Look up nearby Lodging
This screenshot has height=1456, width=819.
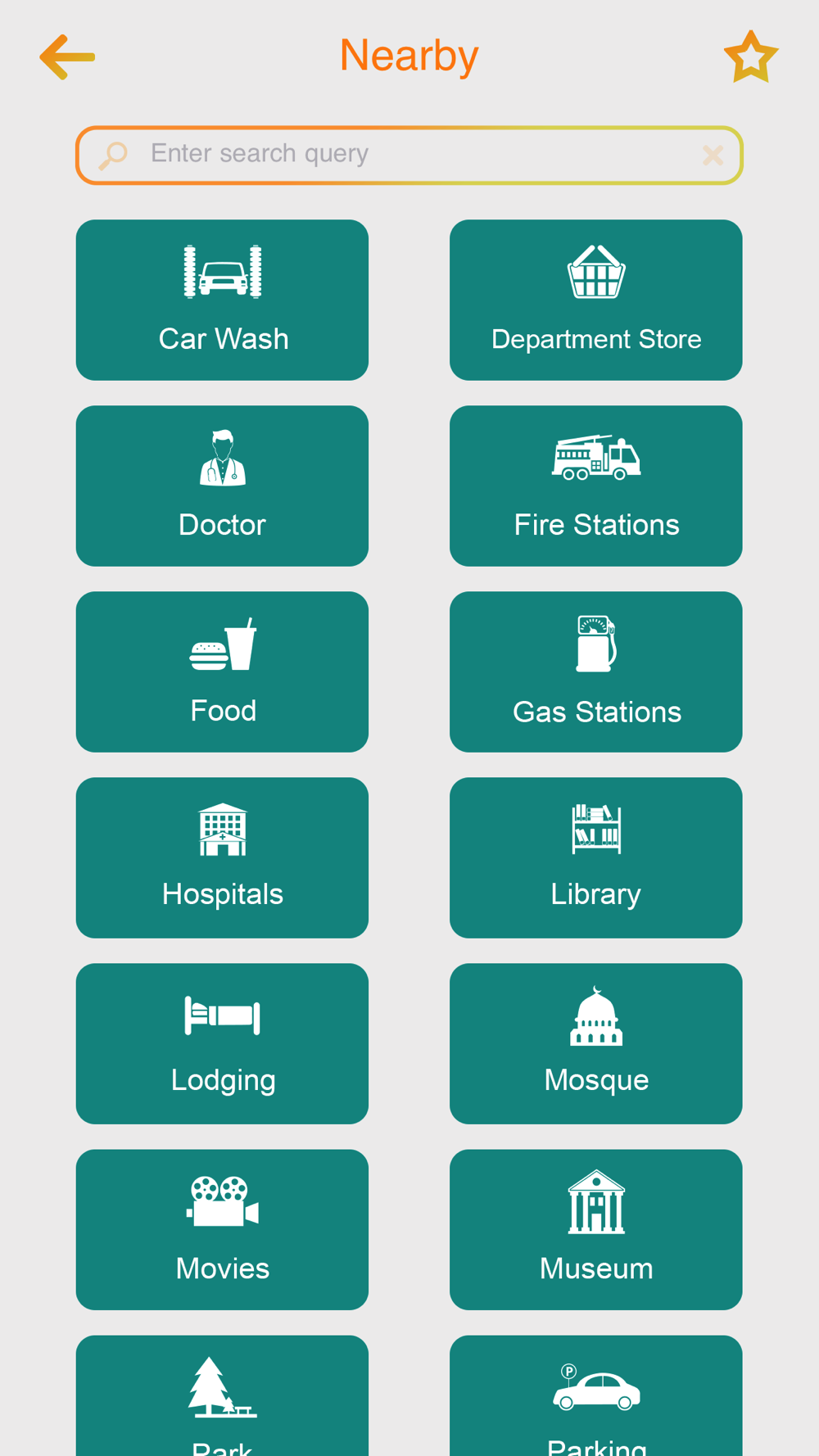click(222, 1043)
